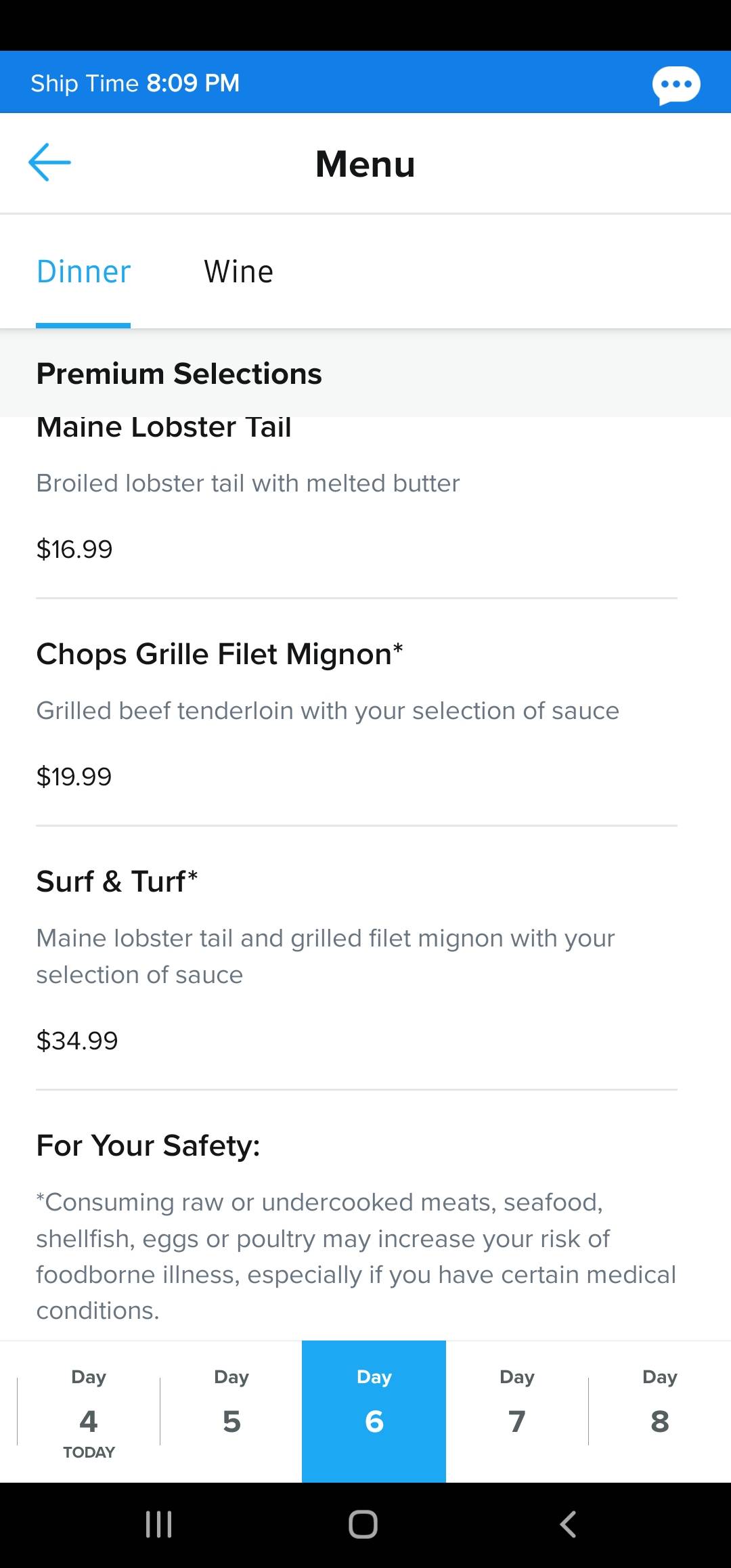Viewport: 731px width, 1568px height.
Task: Select Day 6 in the day picker
Action: (374, 1412)
